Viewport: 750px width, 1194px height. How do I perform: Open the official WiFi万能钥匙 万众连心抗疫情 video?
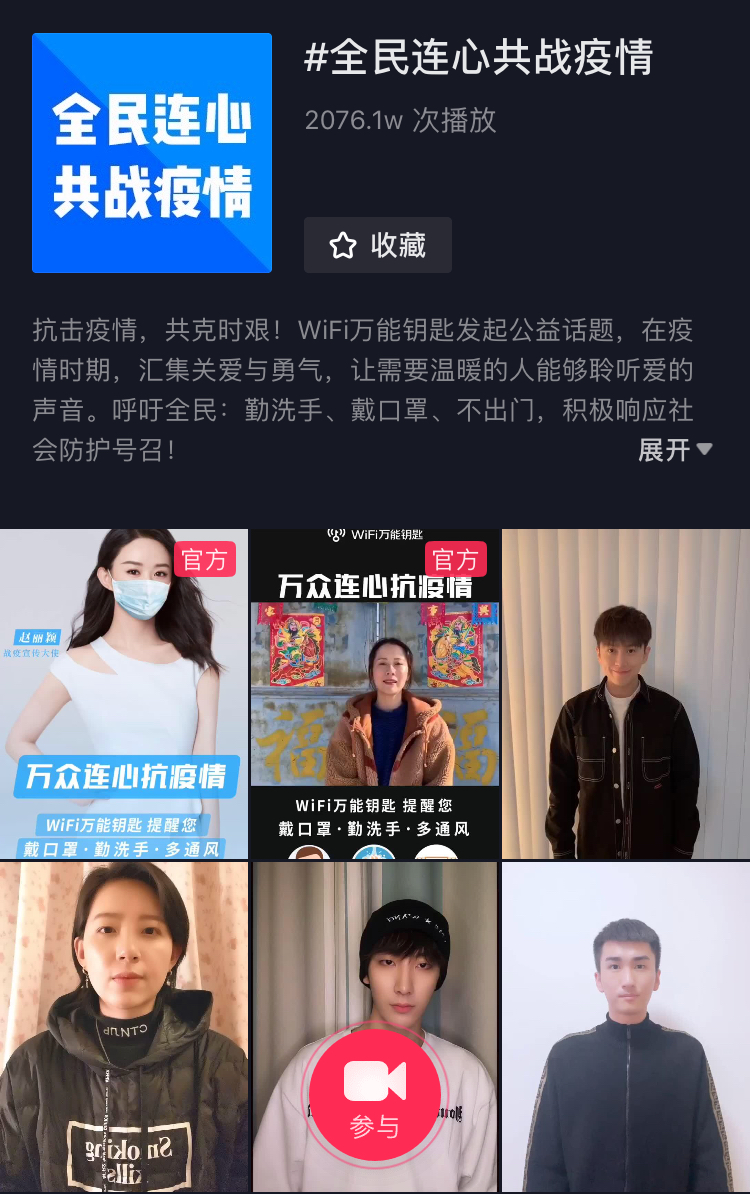pyautogui.click(x=375, y=693)
